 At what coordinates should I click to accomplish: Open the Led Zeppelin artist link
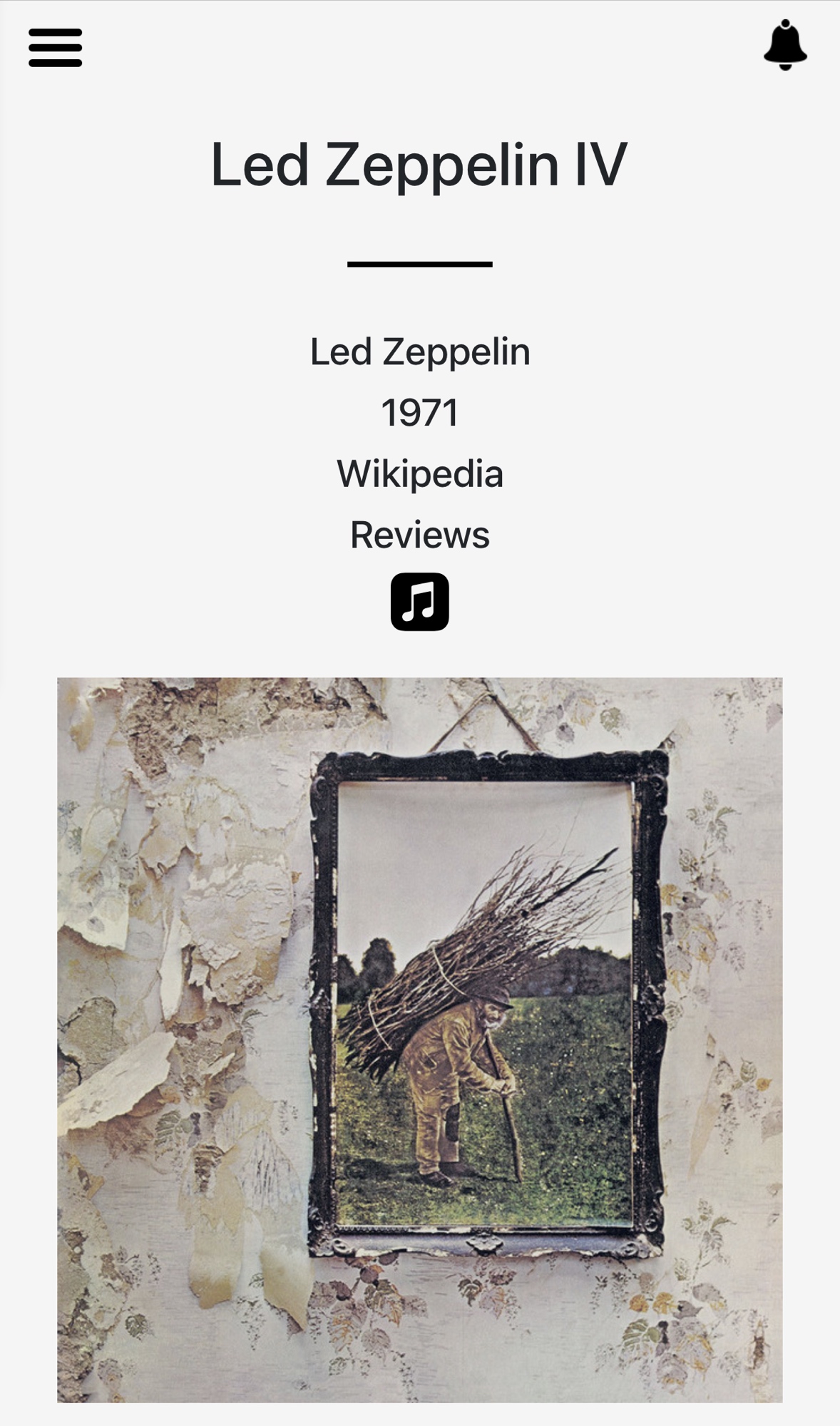click(x=420, y=352)
